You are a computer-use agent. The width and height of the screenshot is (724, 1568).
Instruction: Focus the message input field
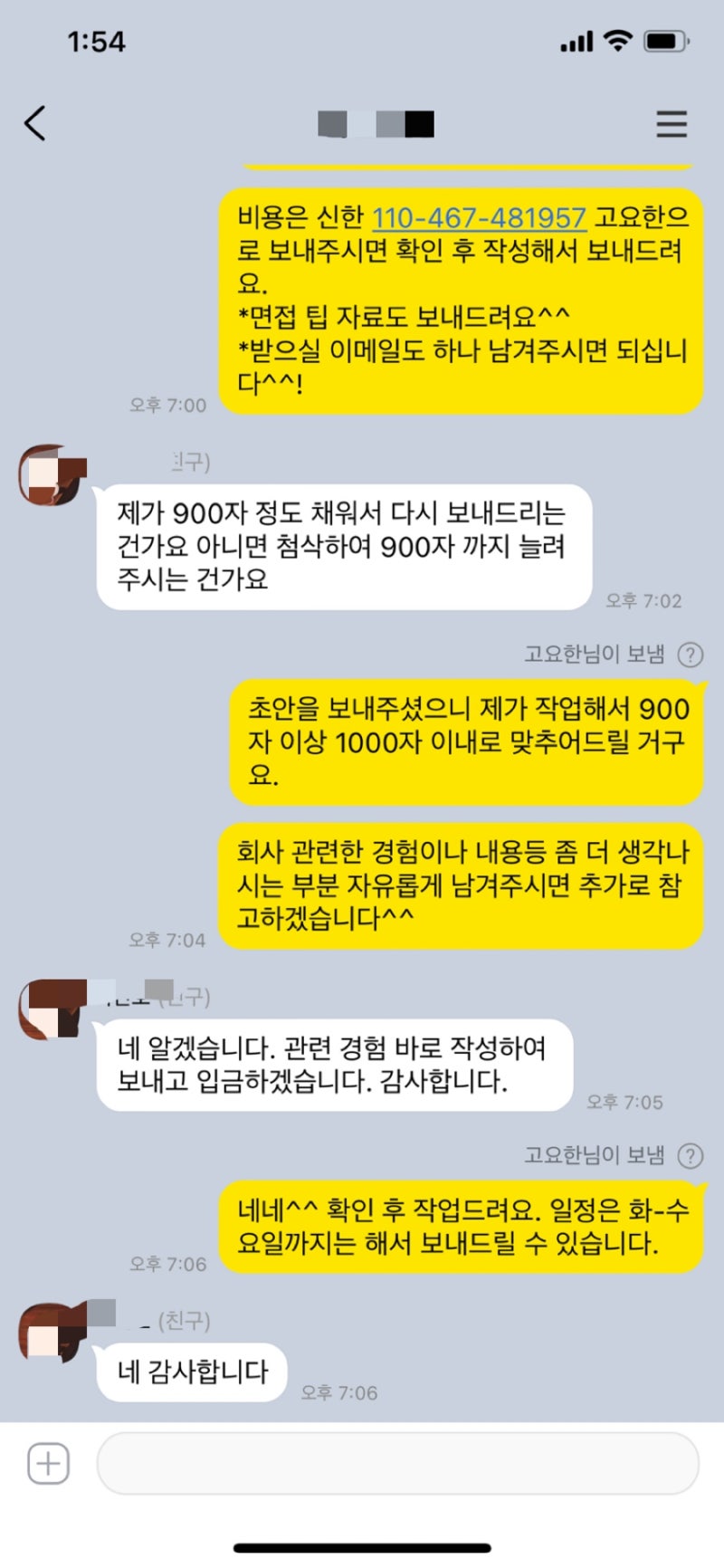pos(398,1463)
